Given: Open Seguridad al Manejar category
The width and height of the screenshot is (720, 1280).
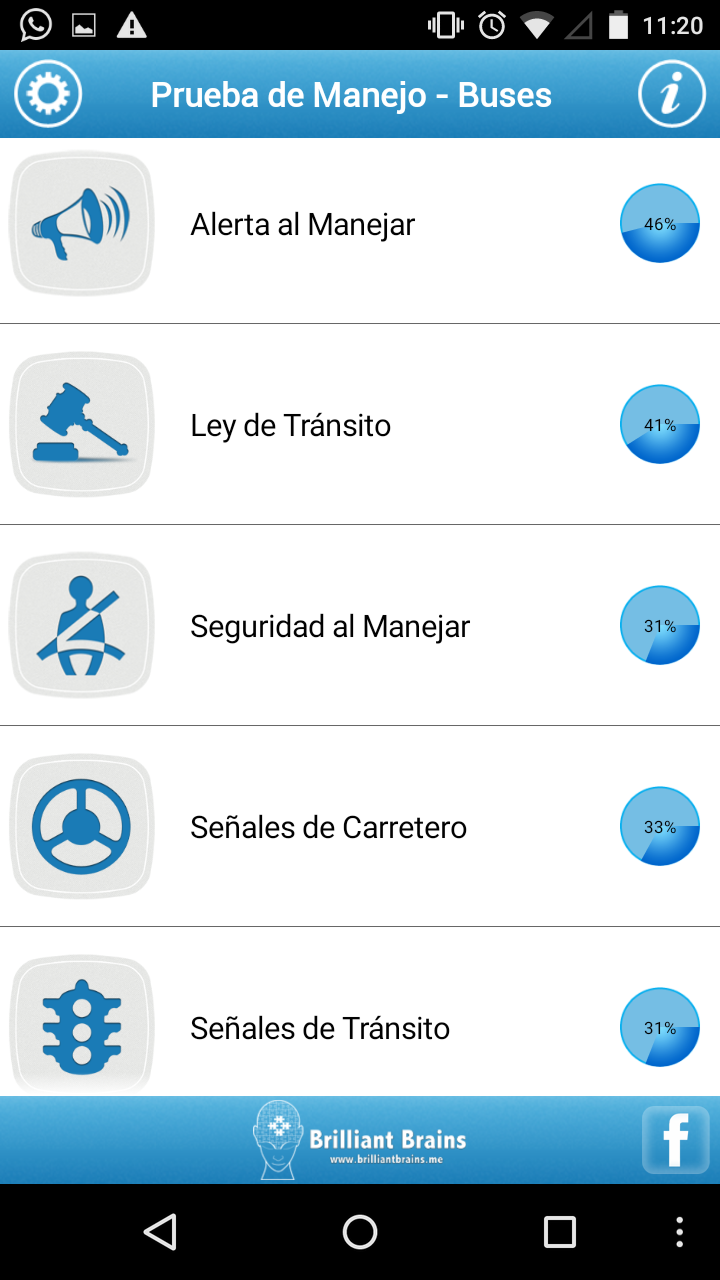Looking at the screenshot, I should pos(330,627).
